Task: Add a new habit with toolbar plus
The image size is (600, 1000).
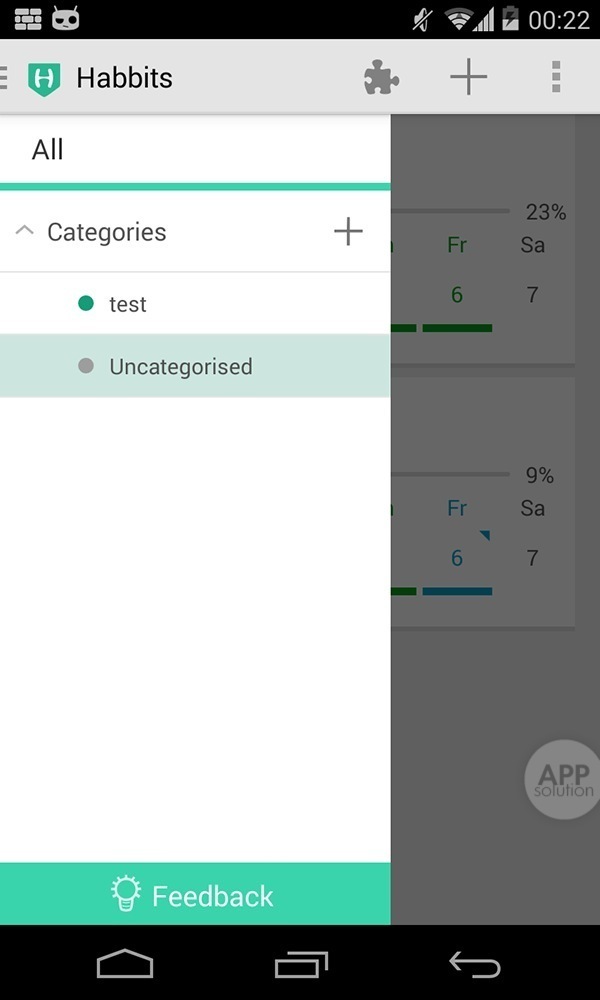Action: pos(468,77)
